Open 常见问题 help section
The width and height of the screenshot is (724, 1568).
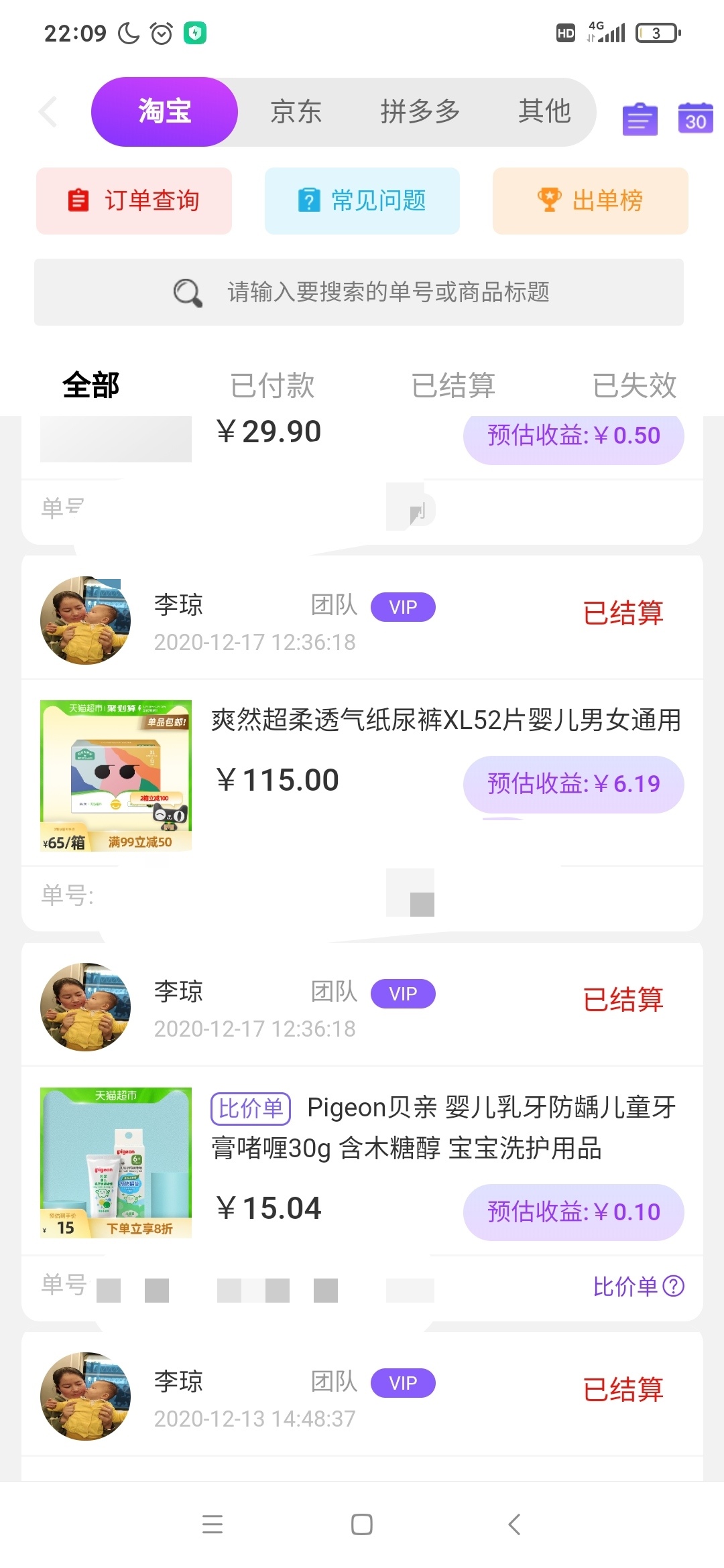pos(362,200)
